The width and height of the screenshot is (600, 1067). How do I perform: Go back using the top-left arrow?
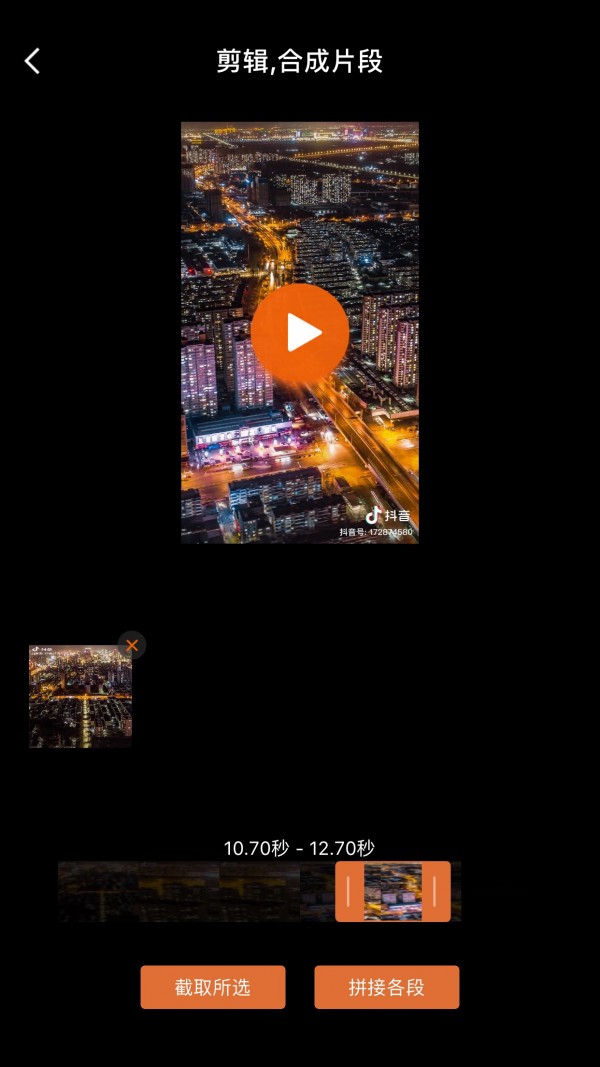tap(32, 62)
